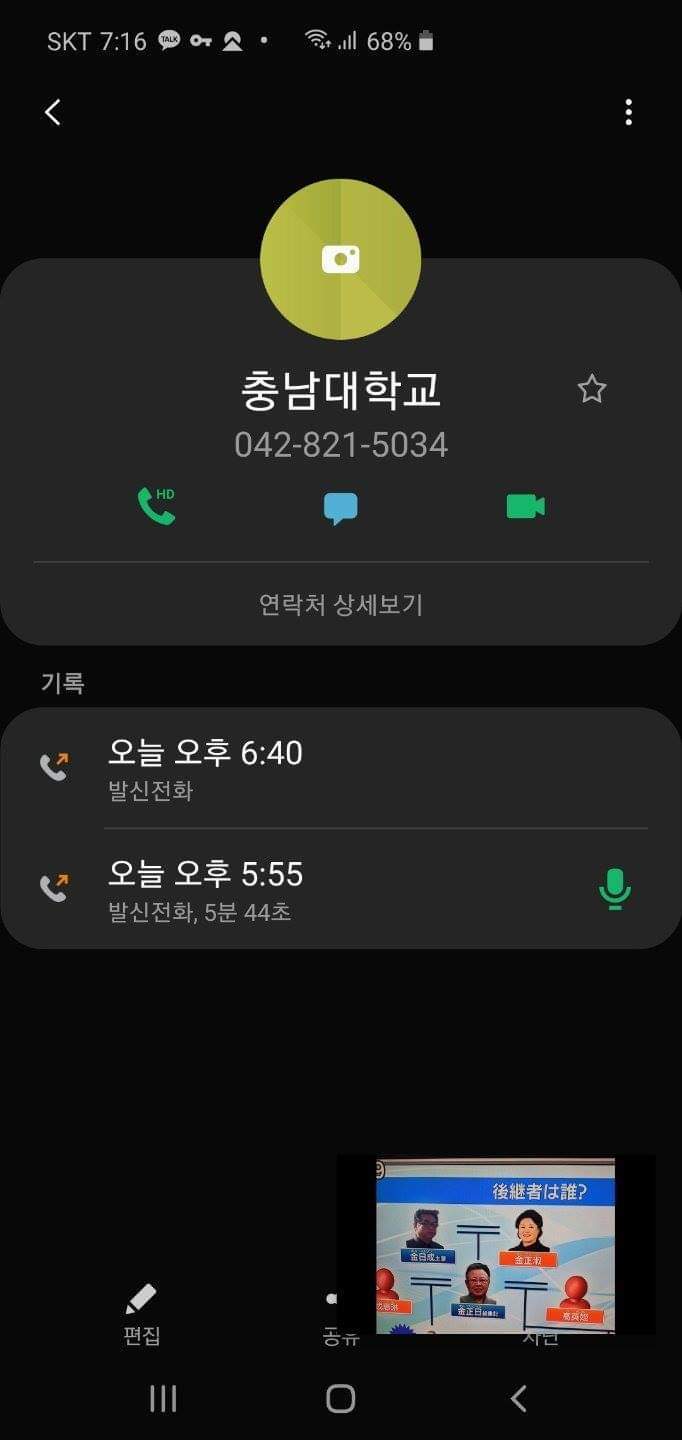Mark 충남대학교 as a favorite with the star
The height and width of the screenshot is (1440, 682).
click(x=592, y=389)
